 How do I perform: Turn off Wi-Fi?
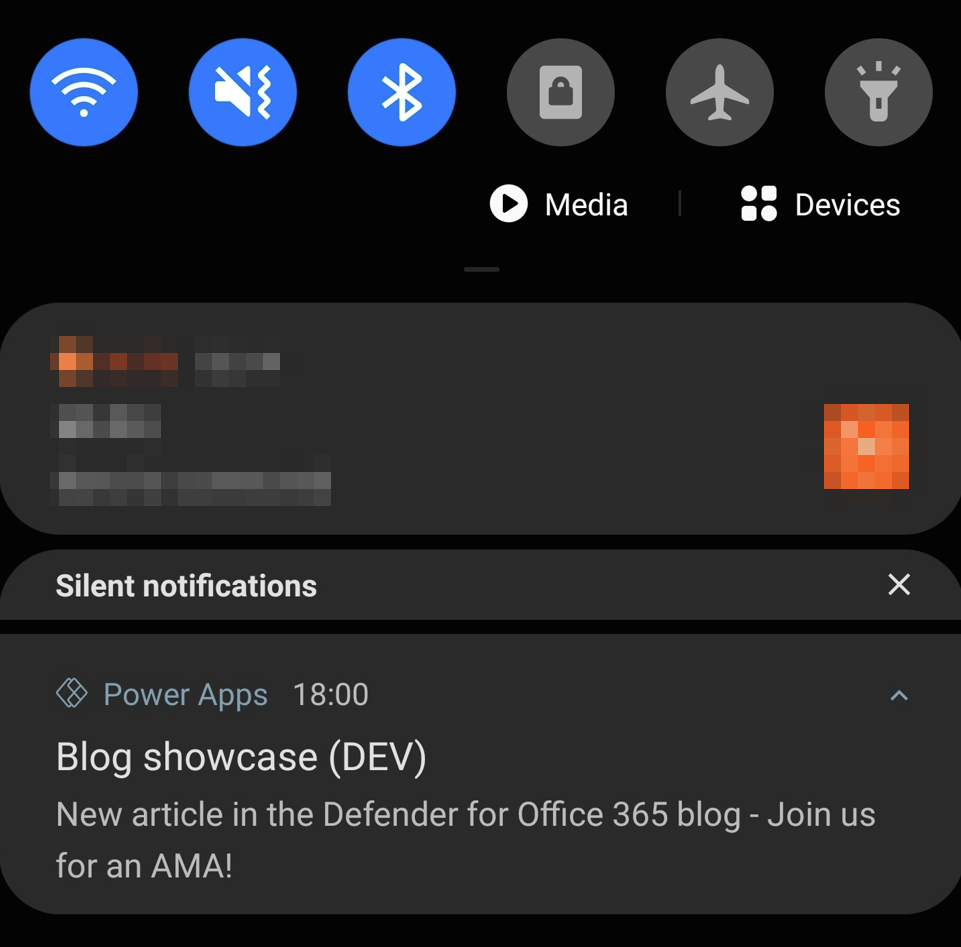(84, 93)
